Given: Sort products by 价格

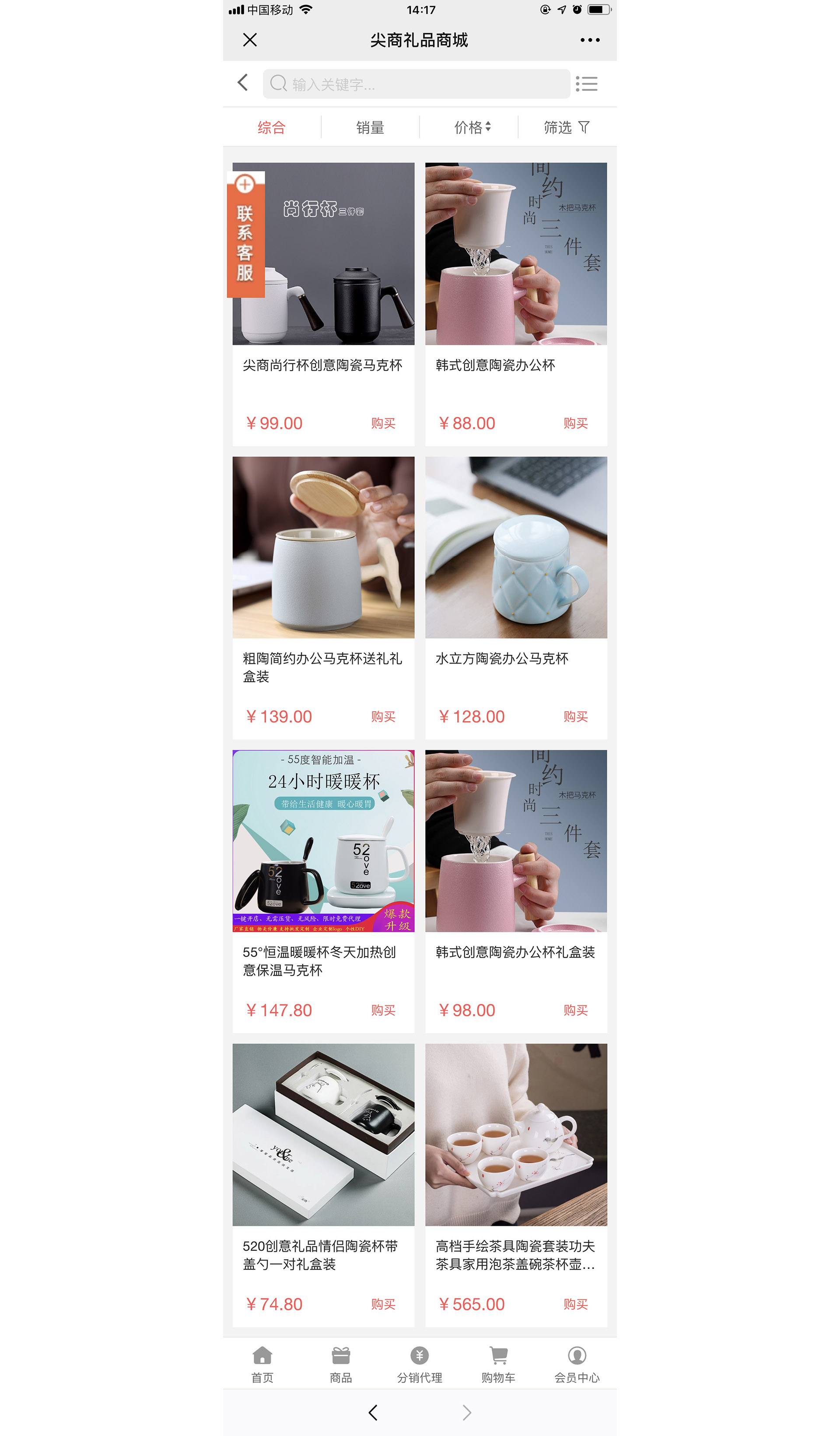Looking at the screenshot, I should coord(471,128).
